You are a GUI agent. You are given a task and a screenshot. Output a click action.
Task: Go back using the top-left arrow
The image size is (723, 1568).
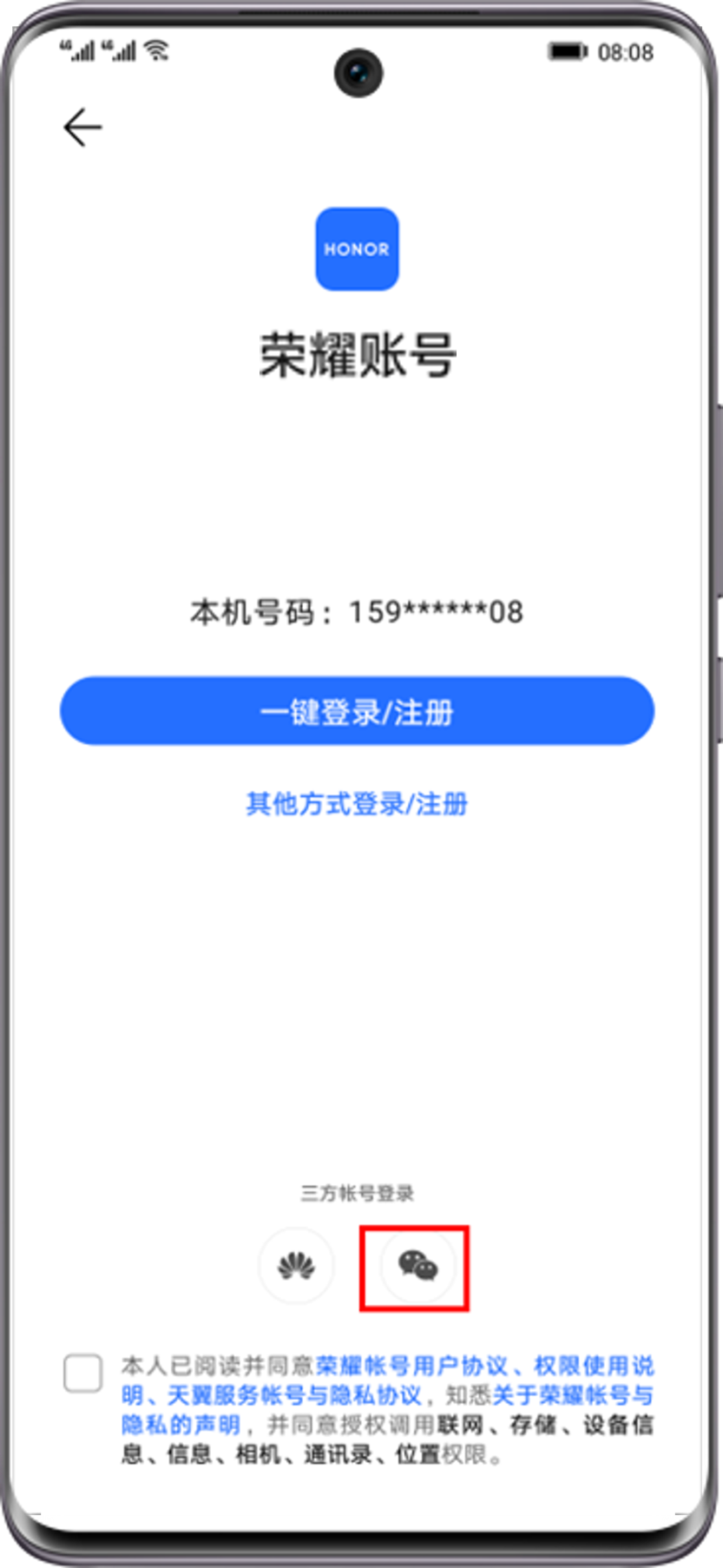[82, 128]
